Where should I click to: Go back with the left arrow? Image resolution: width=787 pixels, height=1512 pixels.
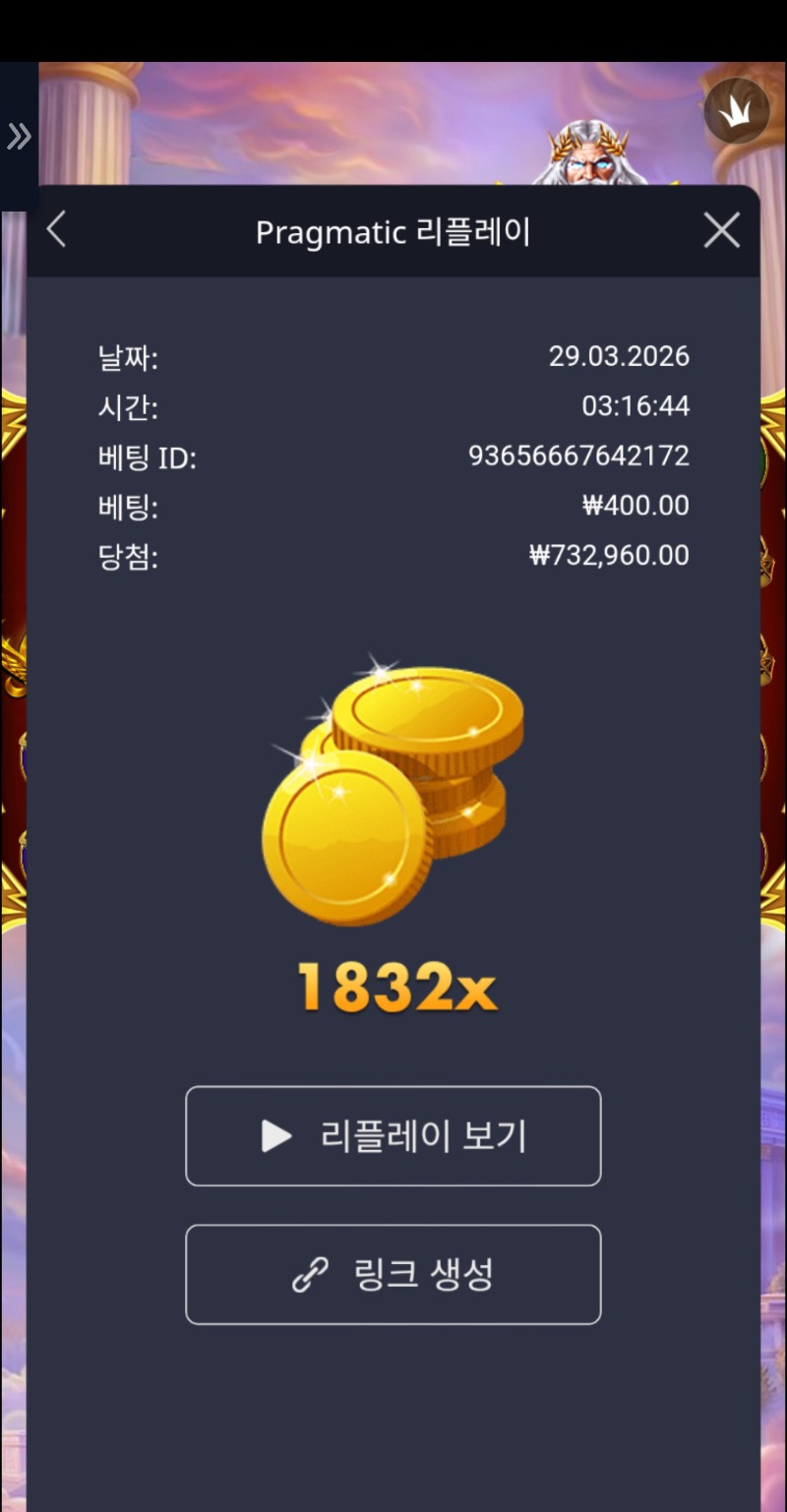pos(56,230)
